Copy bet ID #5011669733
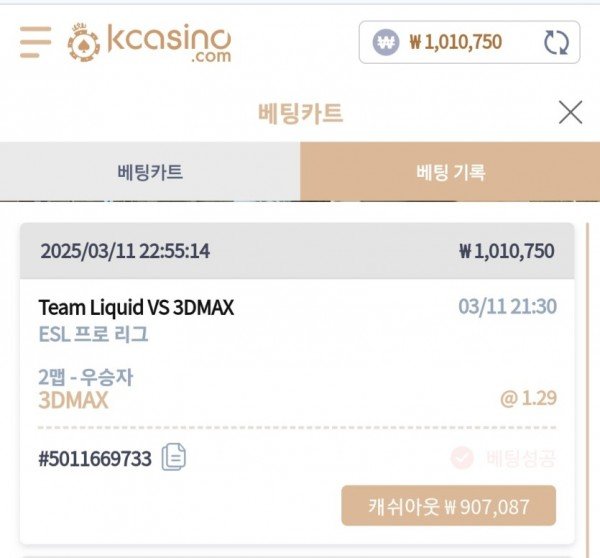 click(x=174, y=458)
